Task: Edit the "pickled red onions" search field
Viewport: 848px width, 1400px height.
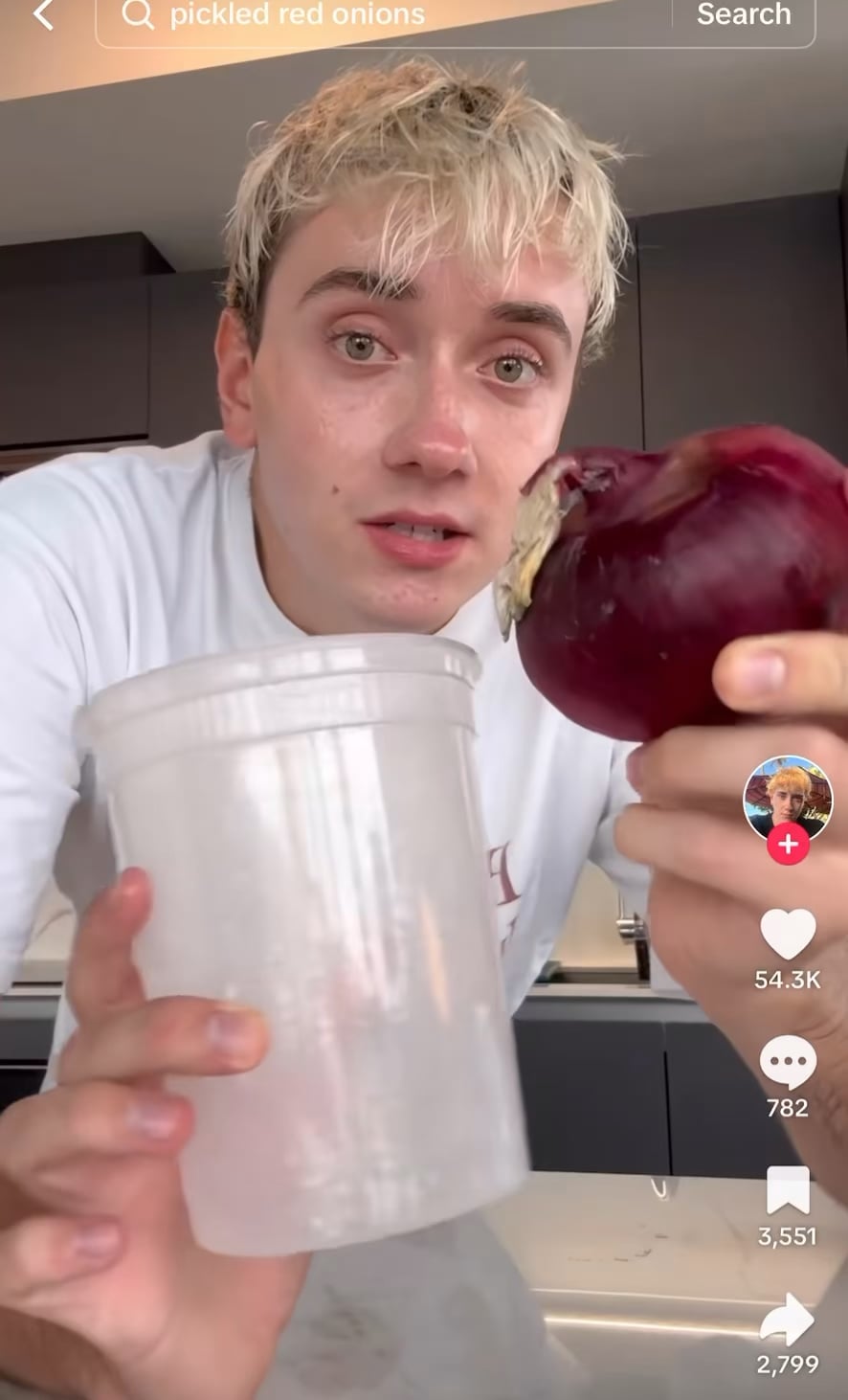Action: (x=383, y=16)
